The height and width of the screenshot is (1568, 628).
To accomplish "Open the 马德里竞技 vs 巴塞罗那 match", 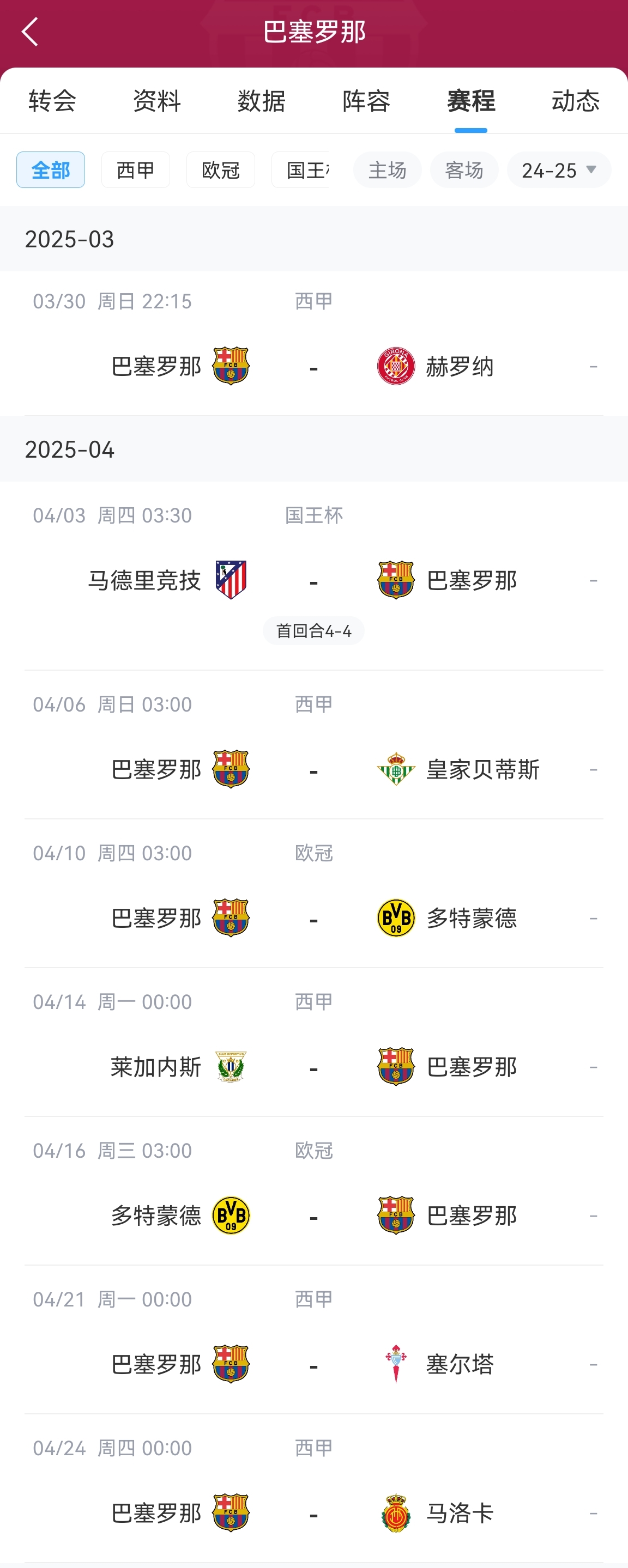I will [x=313, y=581].
